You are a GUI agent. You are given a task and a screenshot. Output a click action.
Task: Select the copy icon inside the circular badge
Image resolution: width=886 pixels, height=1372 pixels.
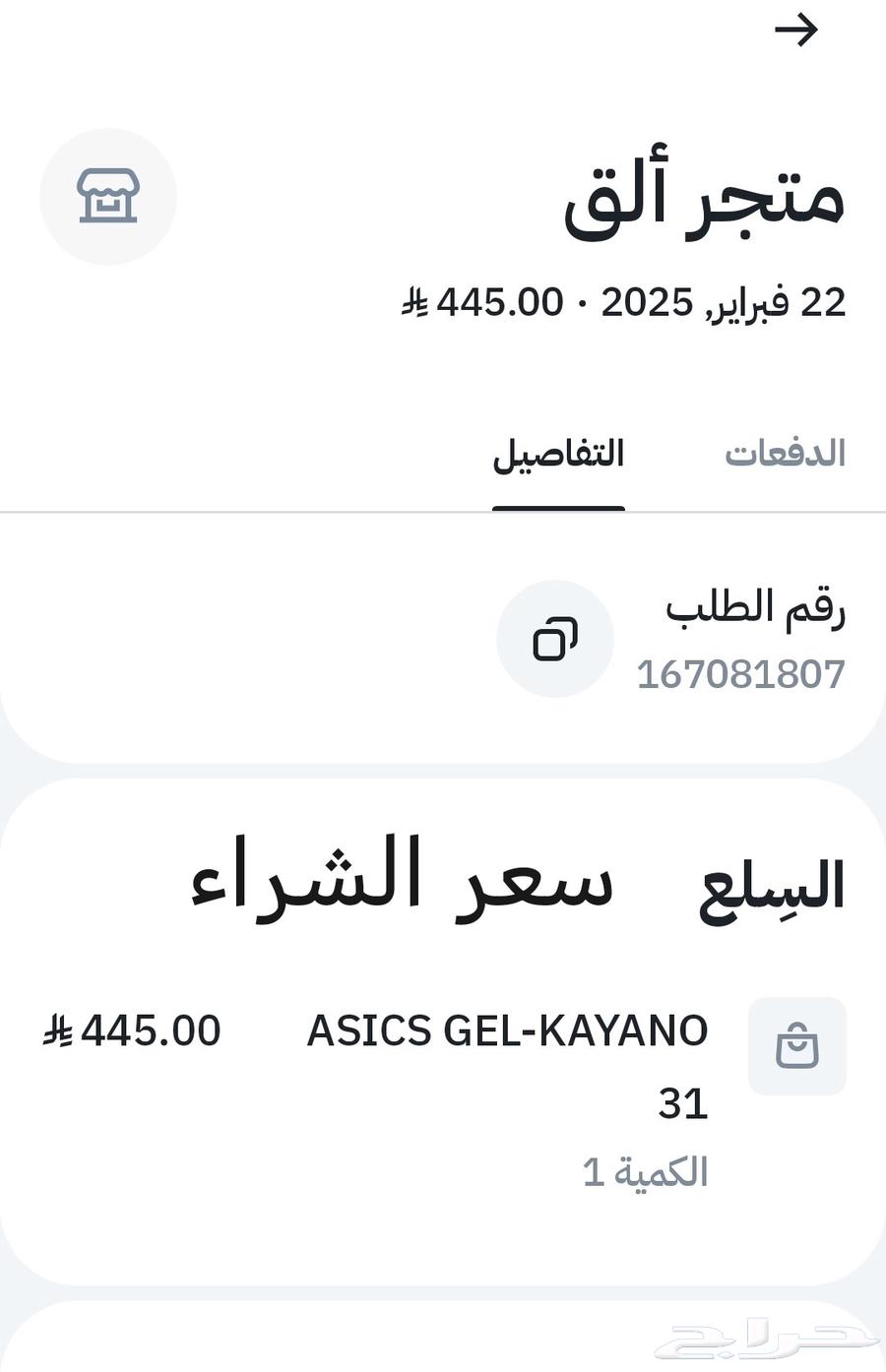pyautogui.click(x=556, y=638)
